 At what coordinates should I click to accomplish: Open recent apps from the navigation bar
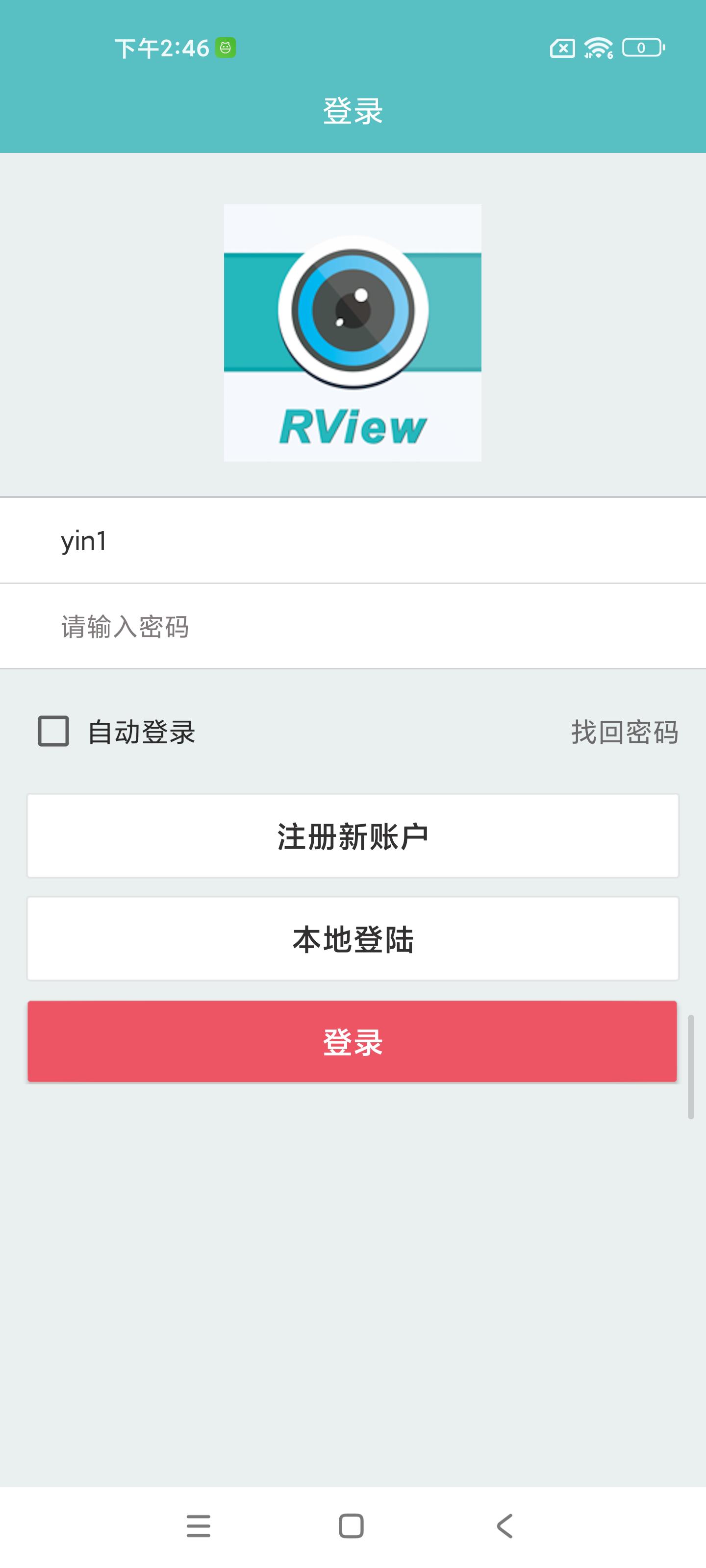[199, 1526]
